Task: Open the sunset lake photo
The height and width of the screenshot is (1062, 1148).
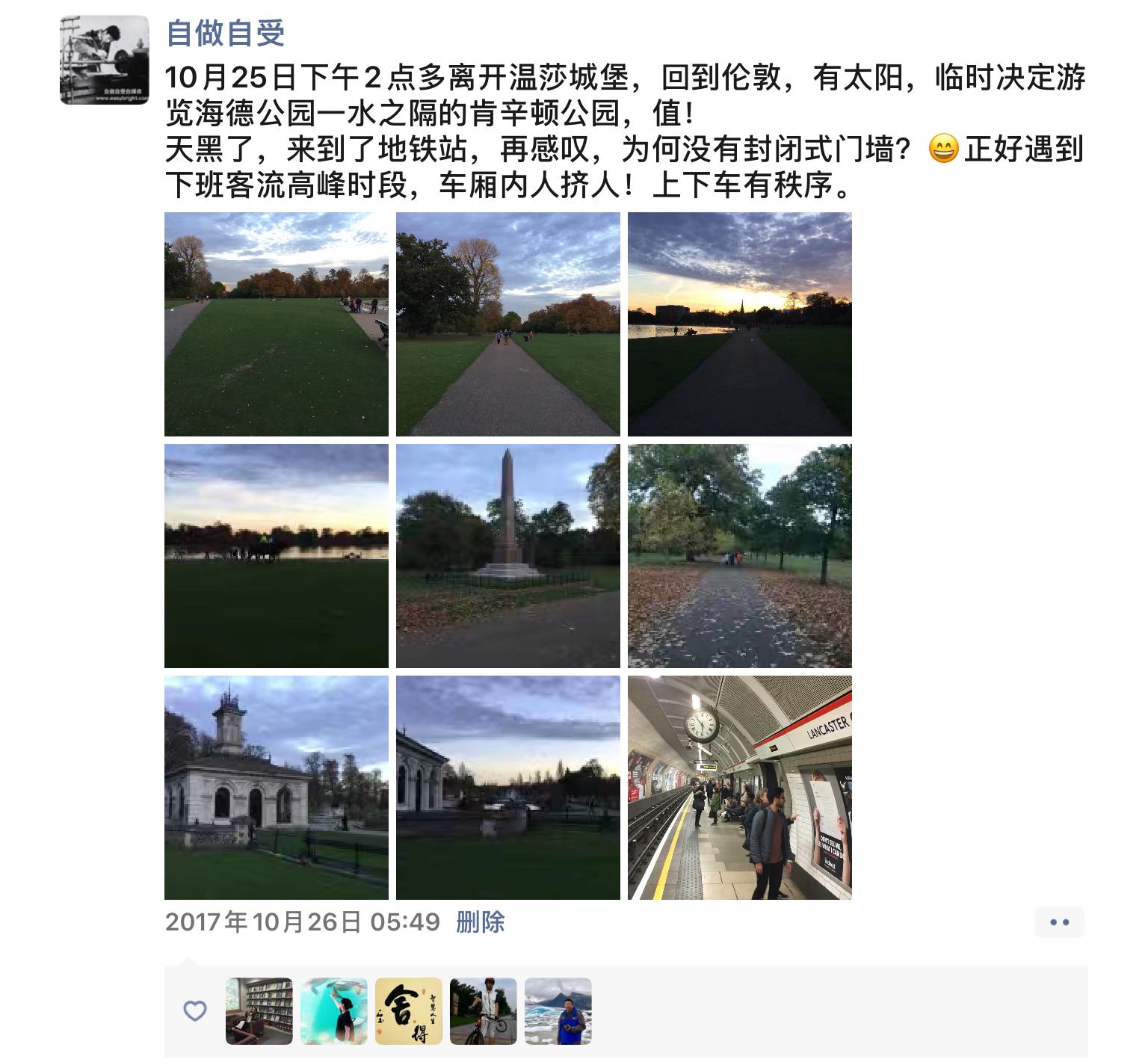Action: coord(739,324)
